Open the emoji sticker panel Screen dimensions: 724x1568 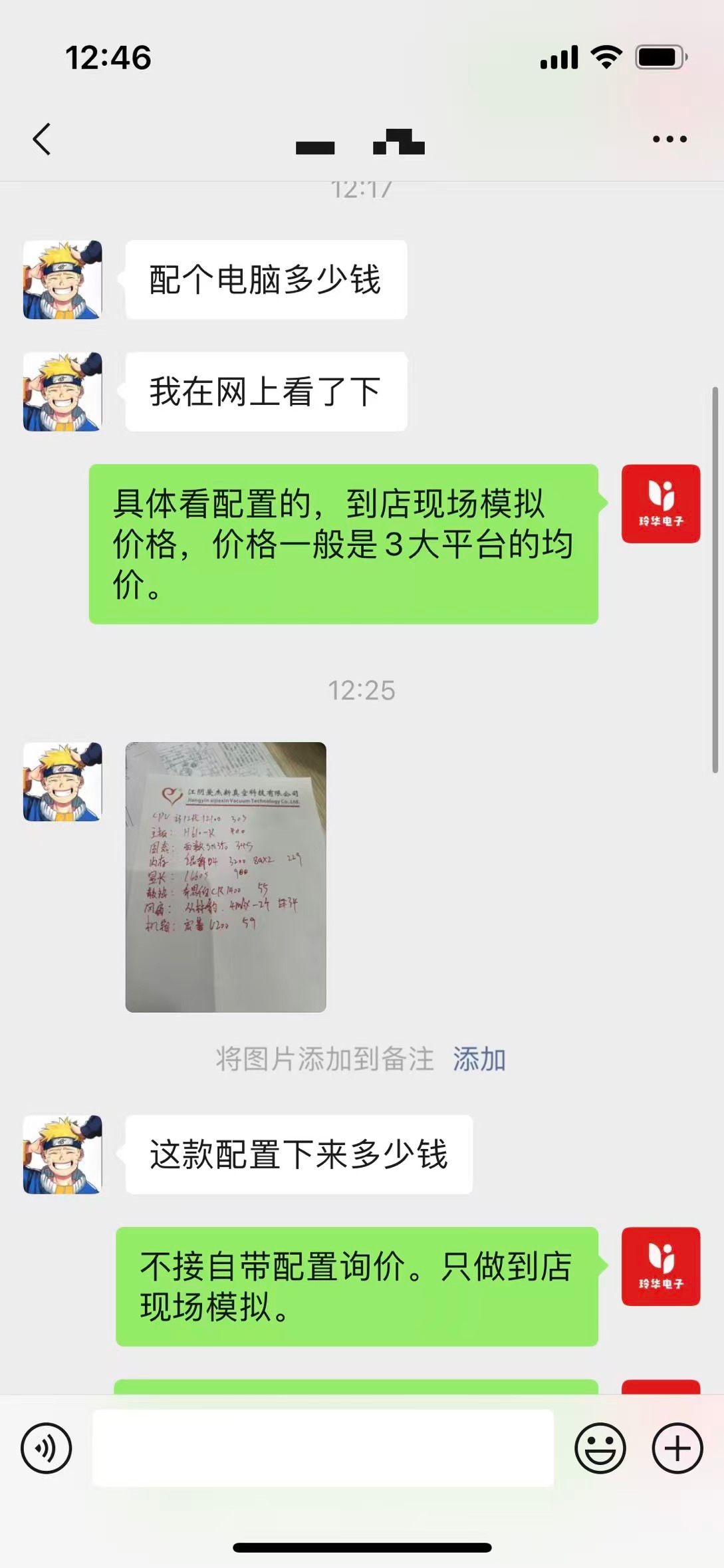(x=600, y=1448)
